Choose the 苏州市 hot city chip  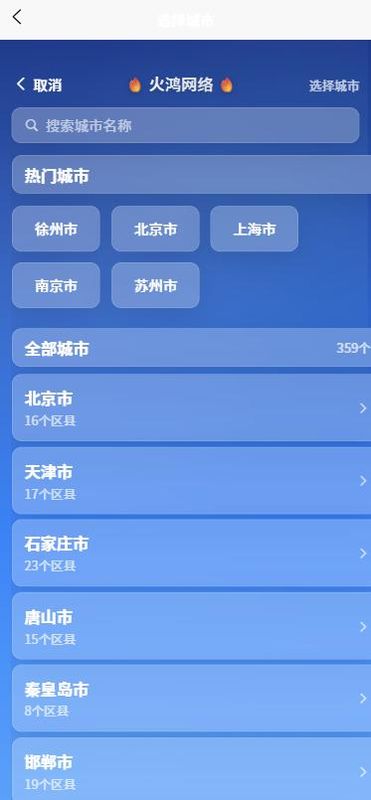click(155, 285)
